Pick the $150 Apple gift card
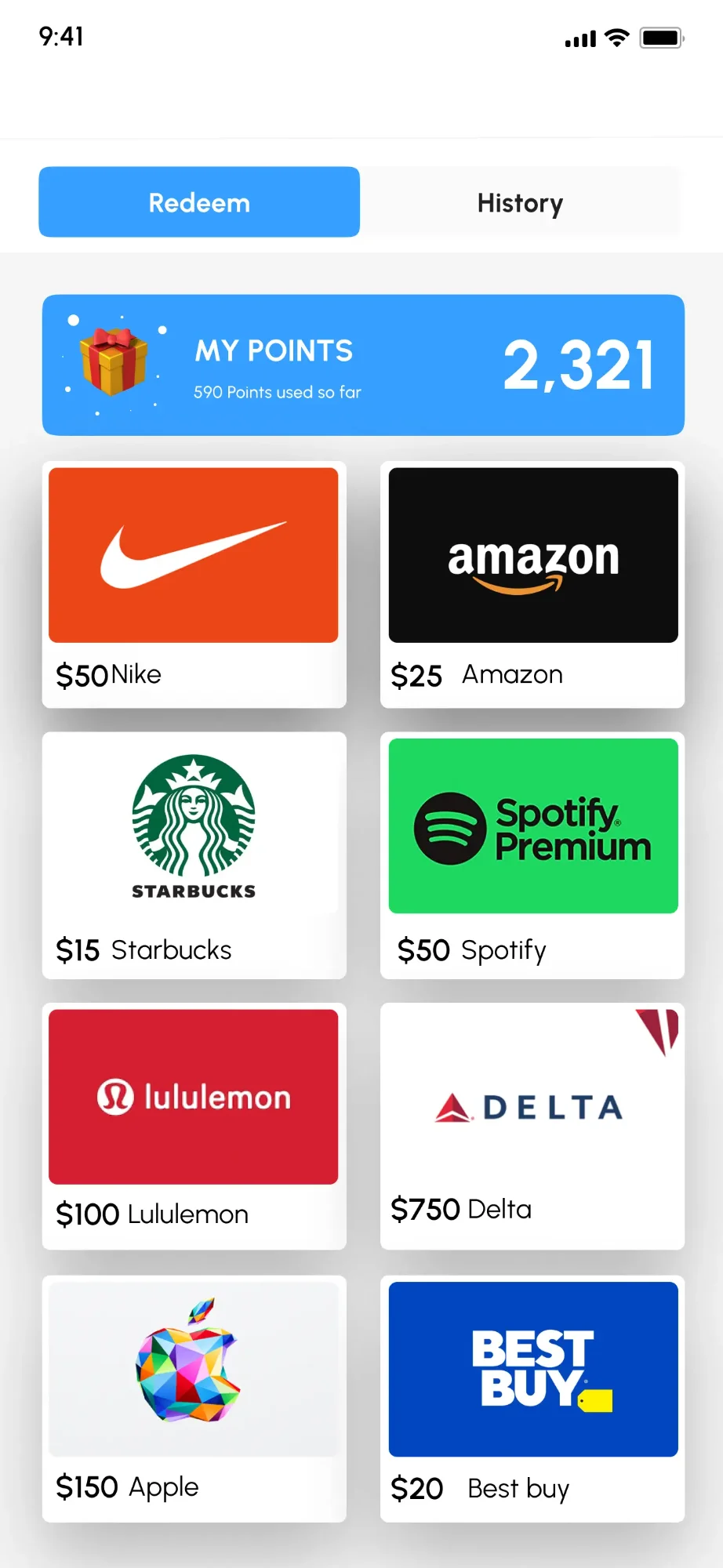 pyautogui.click(x=193, y=1397)
